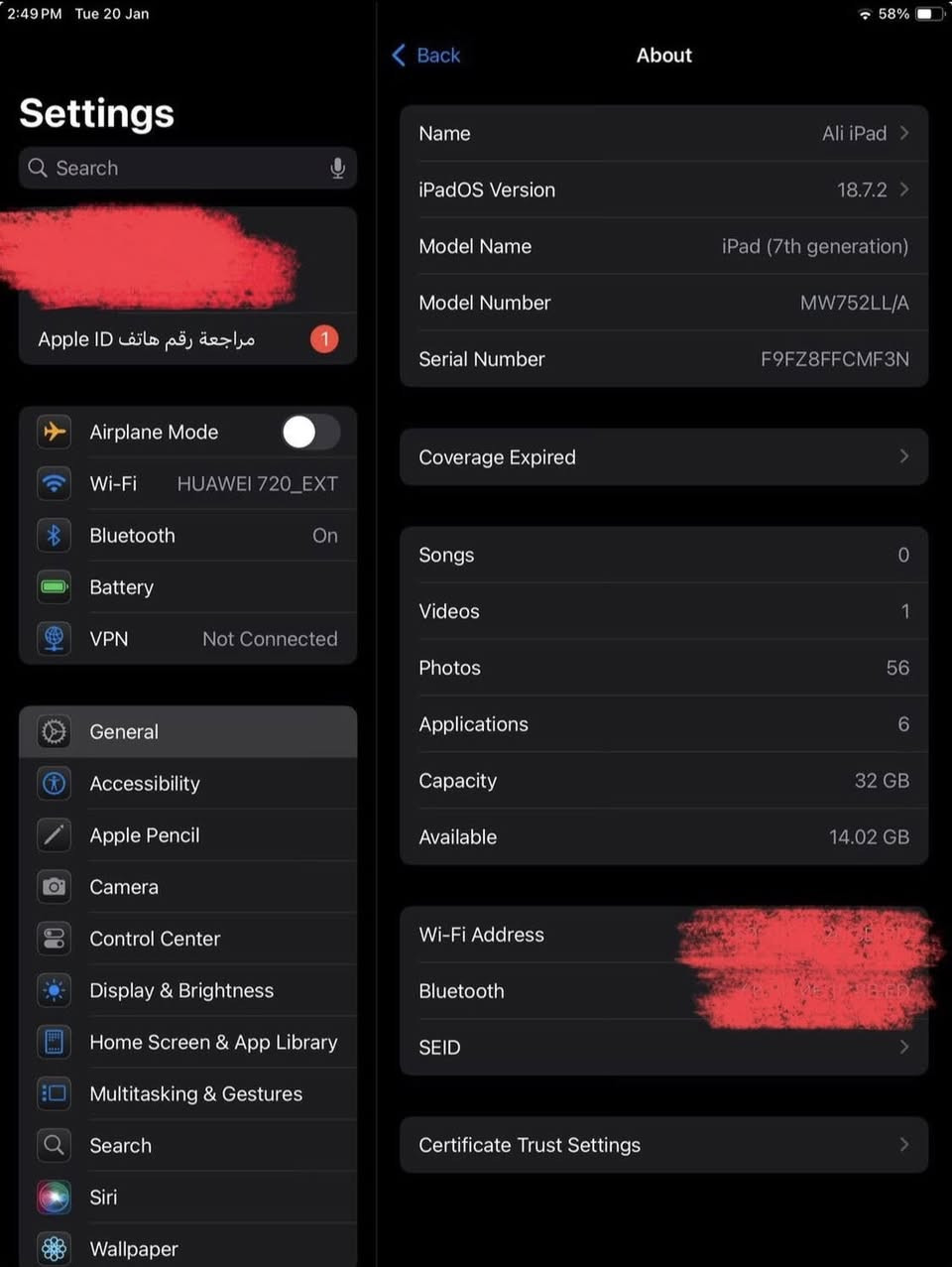Open Apple Pencil settings

188,835
